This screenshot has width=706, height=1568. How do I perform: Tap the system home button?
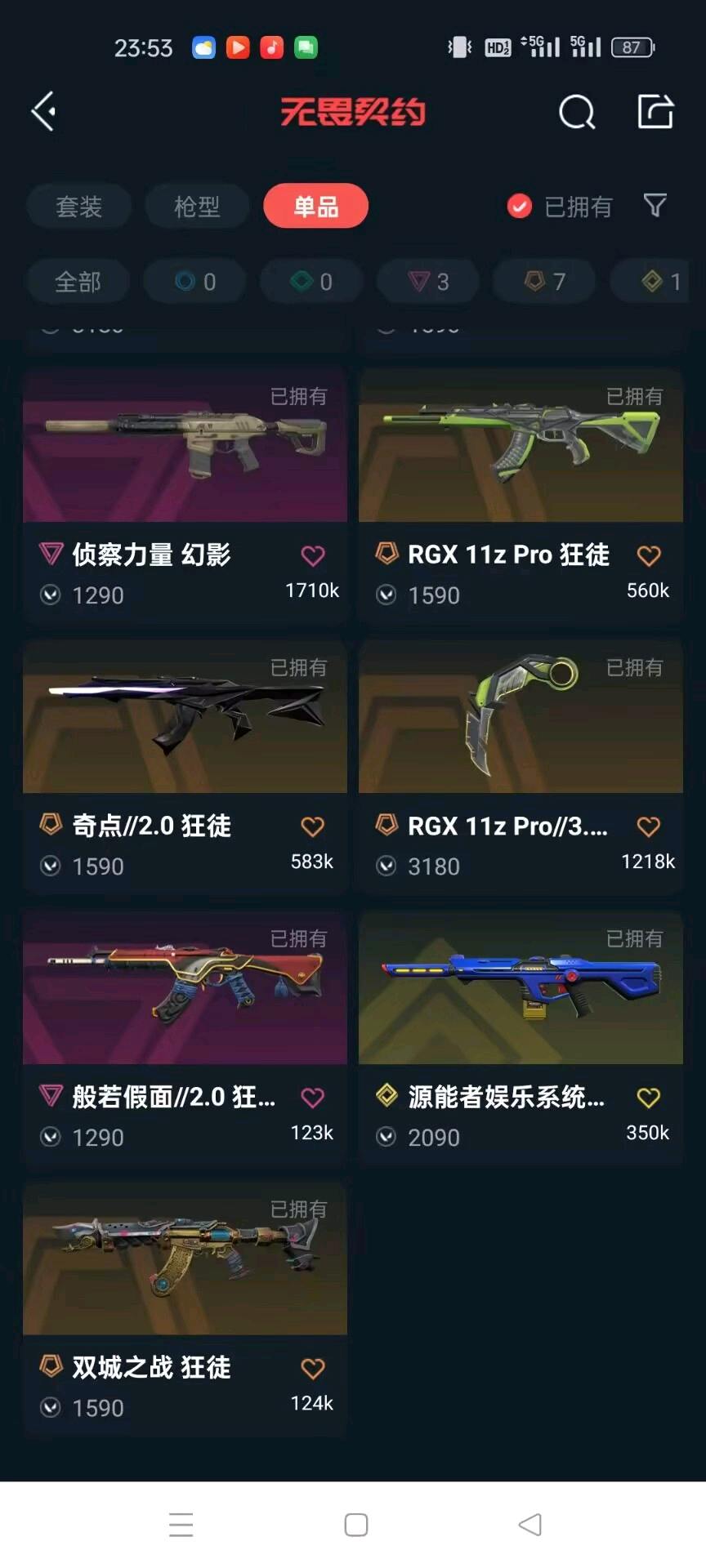(x=356, y=1525)
